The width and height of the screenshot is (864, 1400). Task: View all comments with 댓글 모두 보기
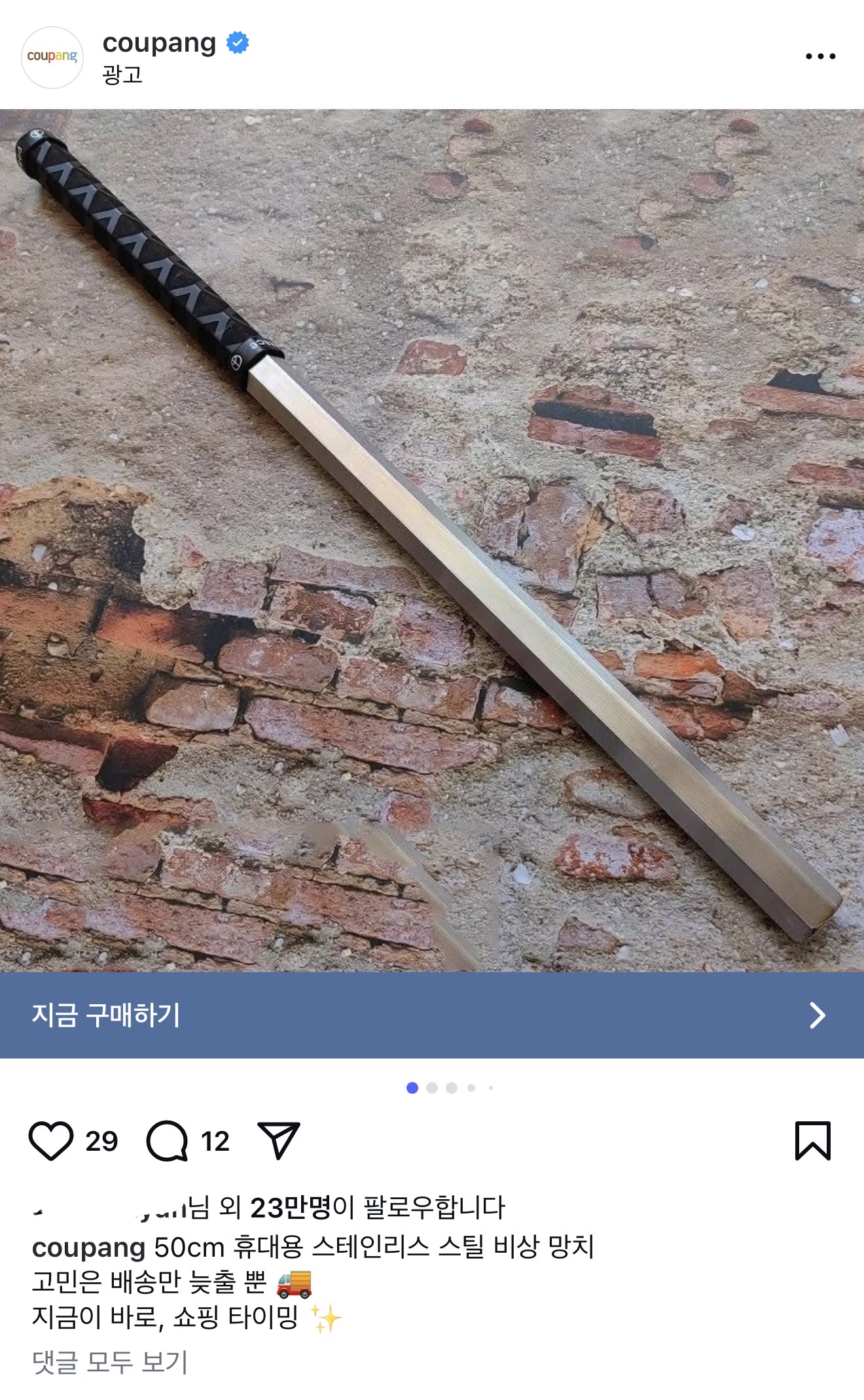pos(110,1362)
